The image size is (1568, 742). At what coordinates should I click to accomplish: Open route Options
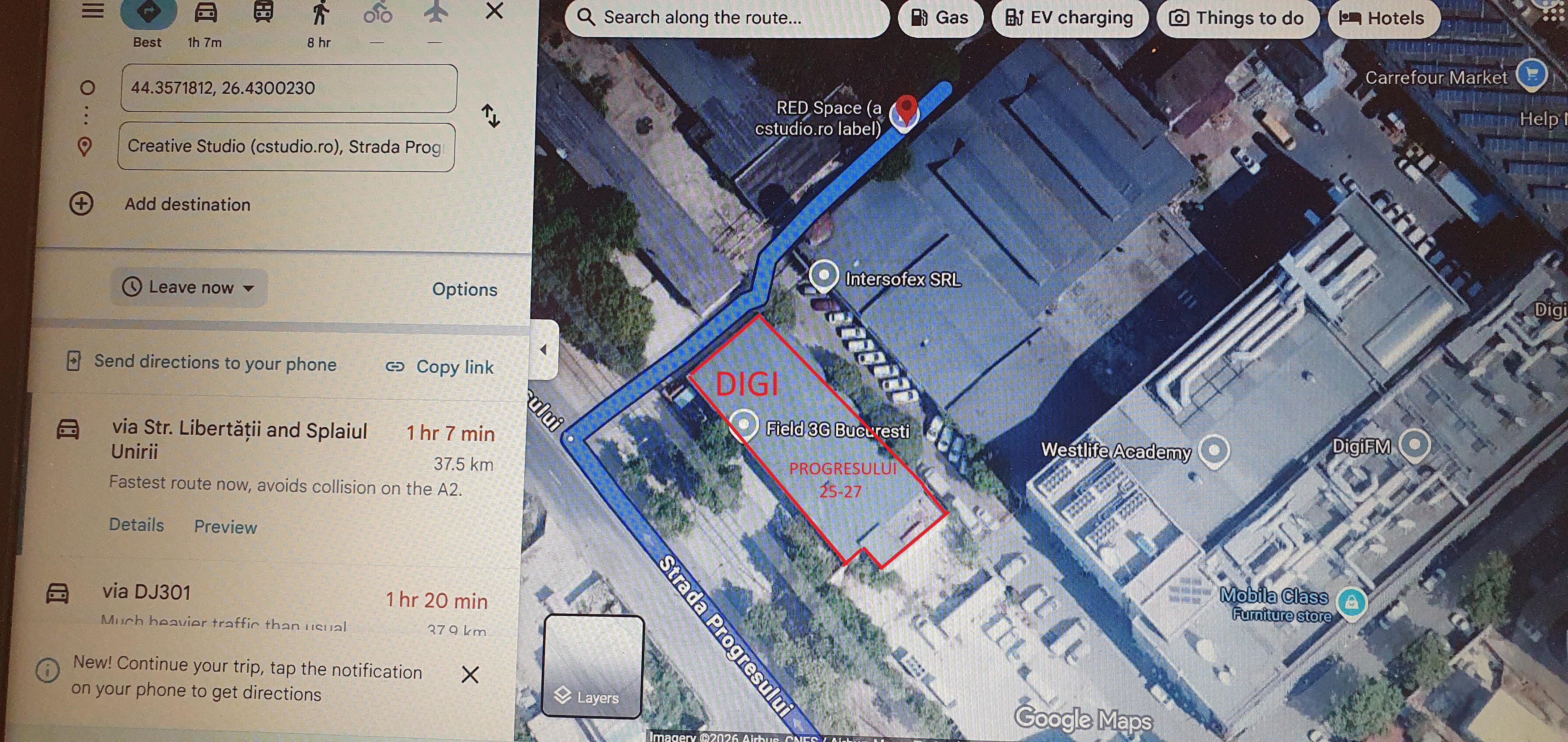point(464,290)
